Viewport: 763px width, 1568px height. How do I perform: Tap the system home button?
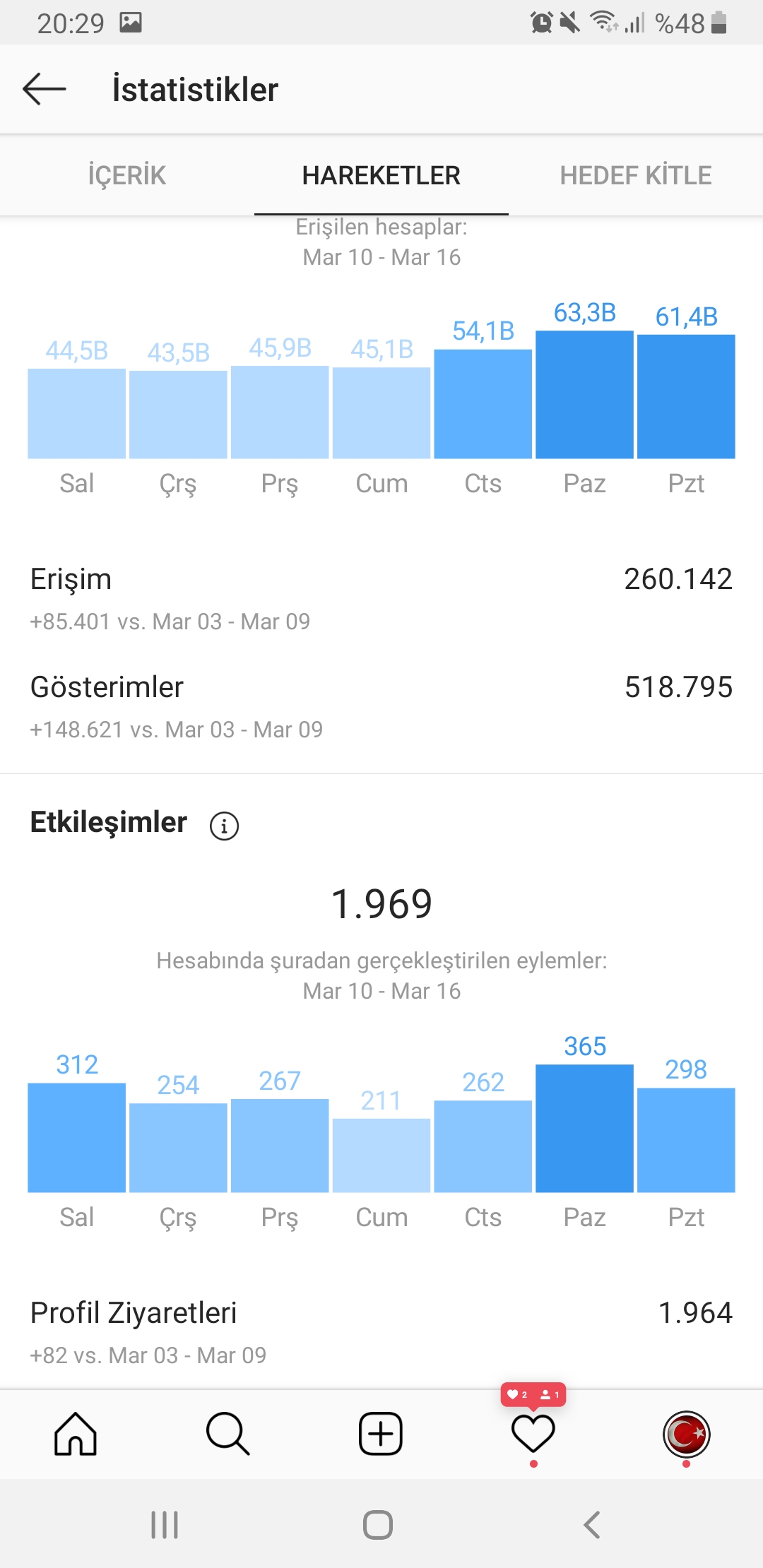(x=378, y=1525)
